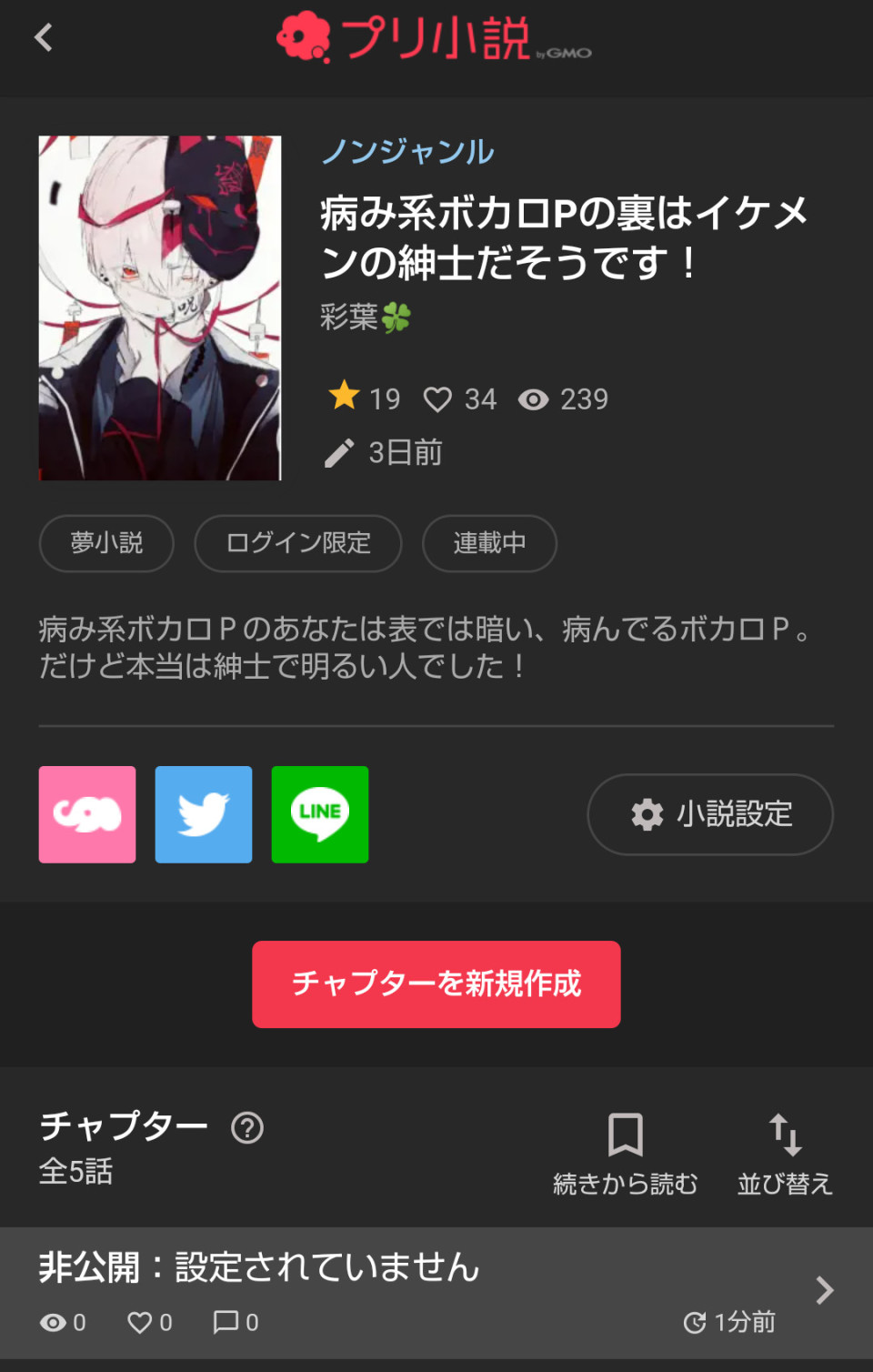The height and width of the screenshot is (1372, 873).
Task: Expand the 非公開 chapter via its chevron
Action: pos(825,1289)
